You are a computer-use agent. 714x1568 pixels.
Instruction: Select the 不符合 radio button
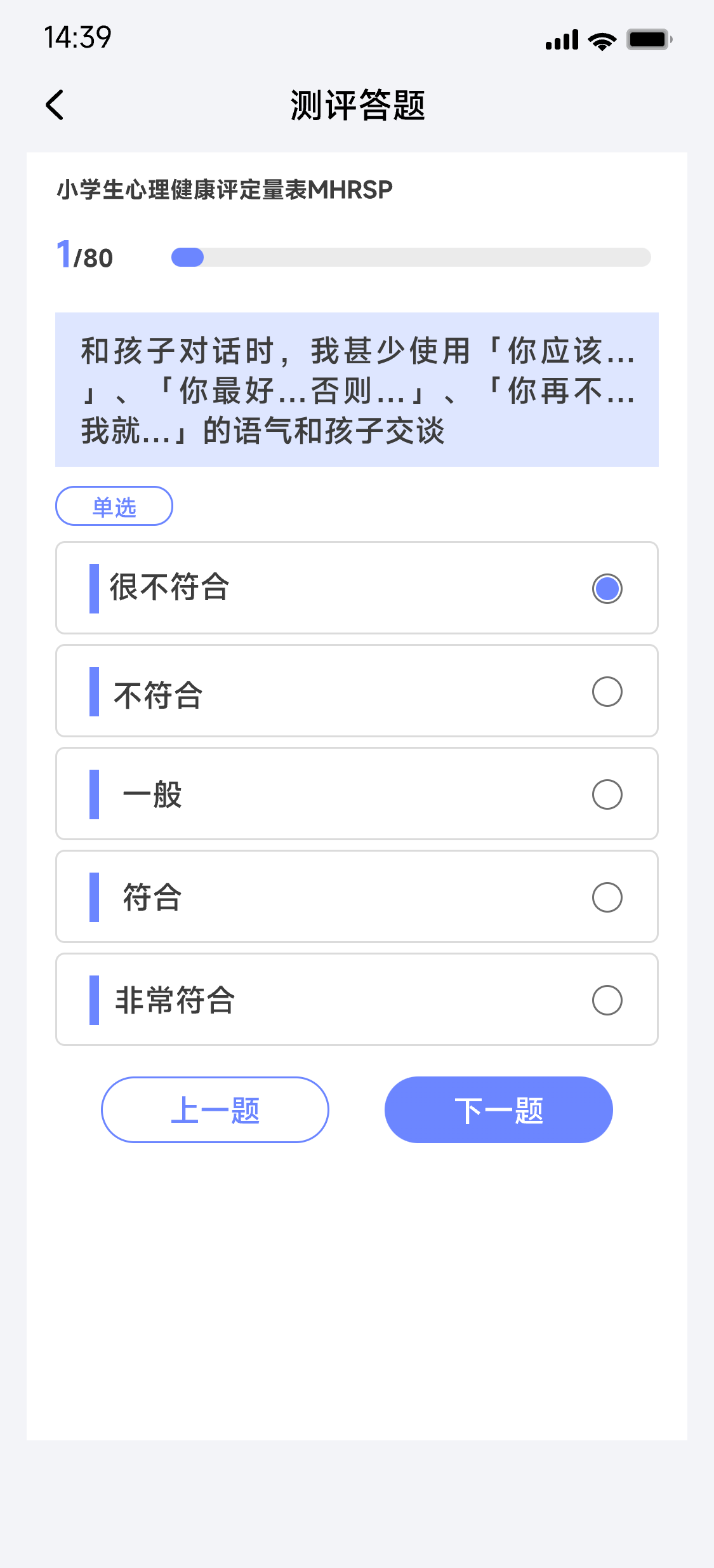click(x=607, y=692)
